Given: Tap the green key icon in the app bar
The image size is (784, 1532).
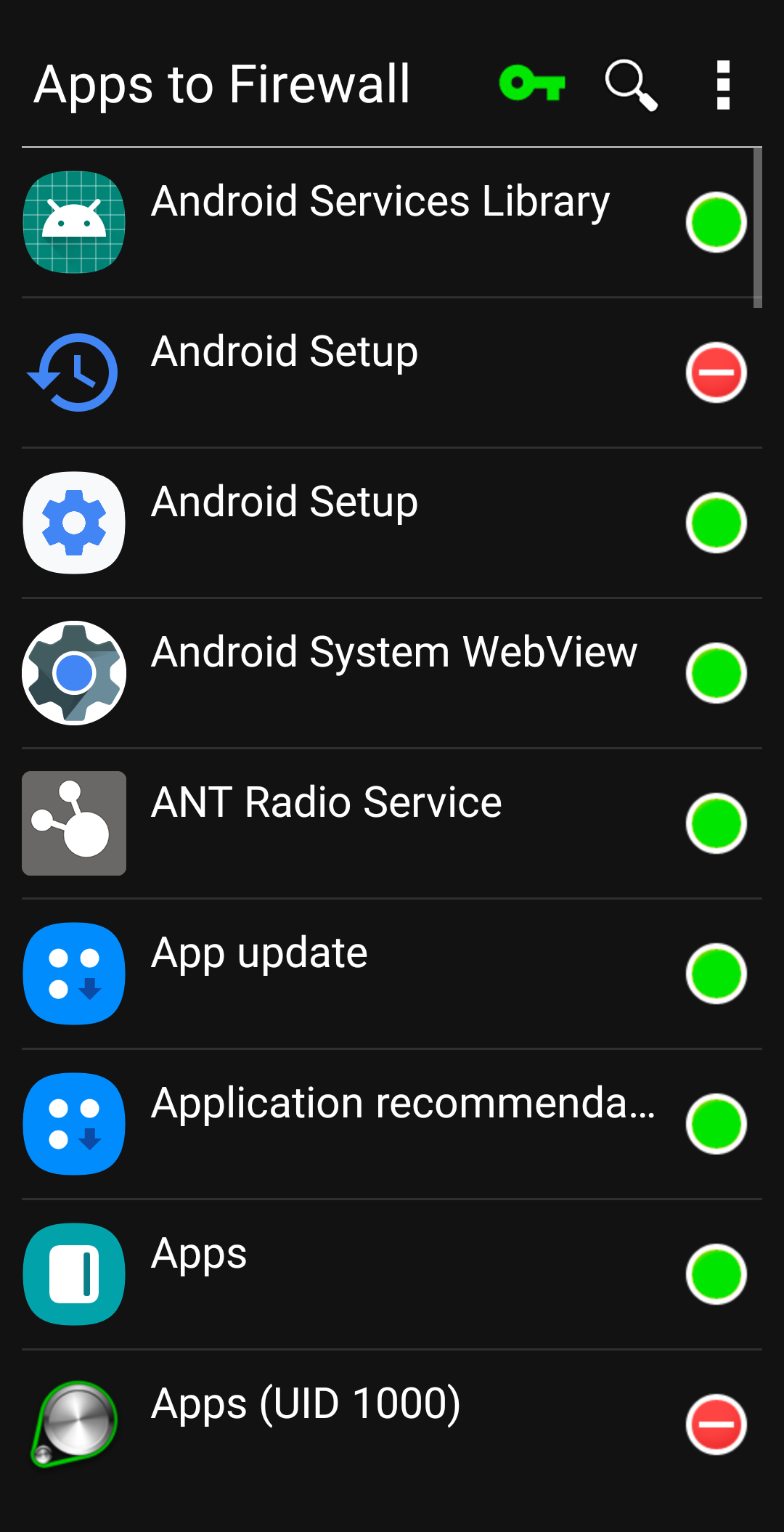Looking at the screenshot, I should click(532, 83).
